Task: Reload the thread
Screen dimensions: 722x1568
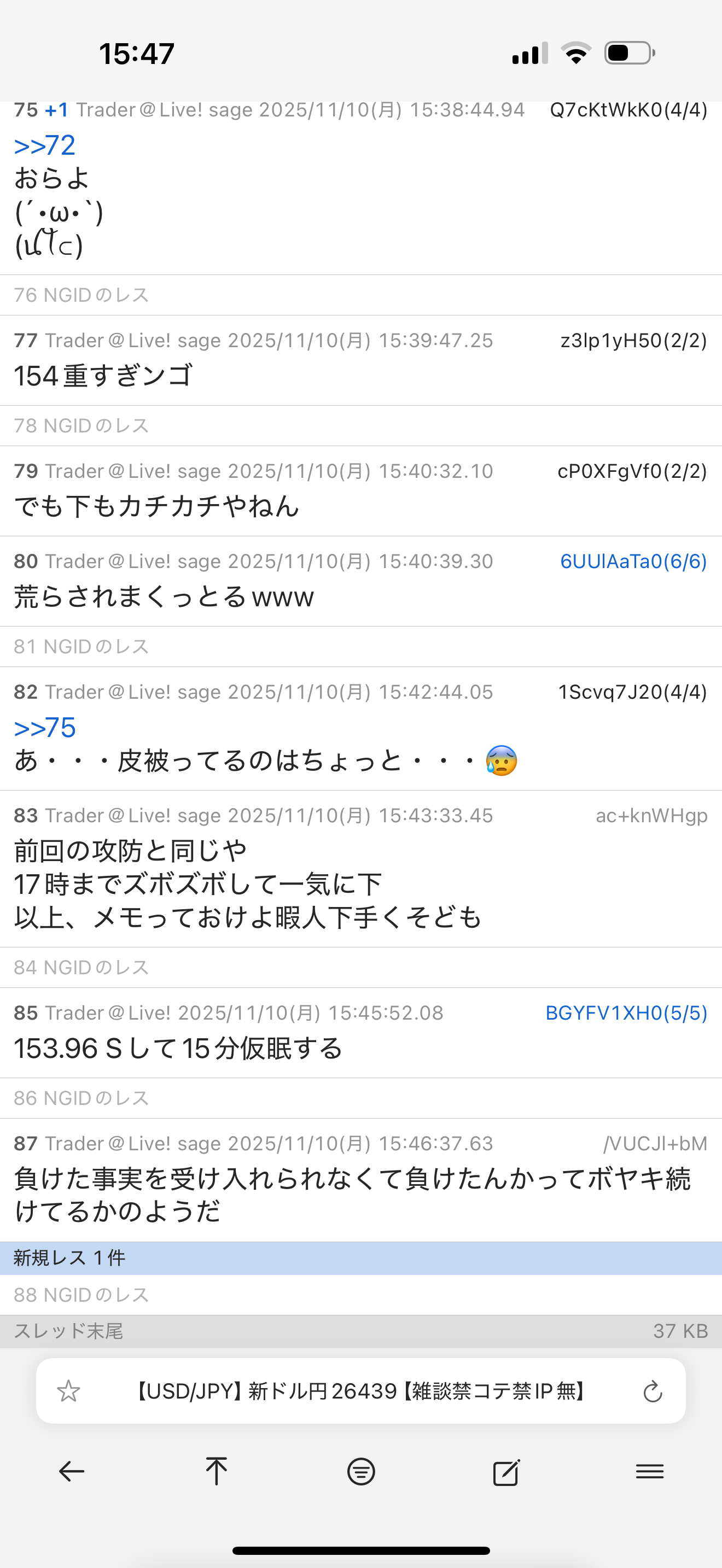Action: (653, 1391)
